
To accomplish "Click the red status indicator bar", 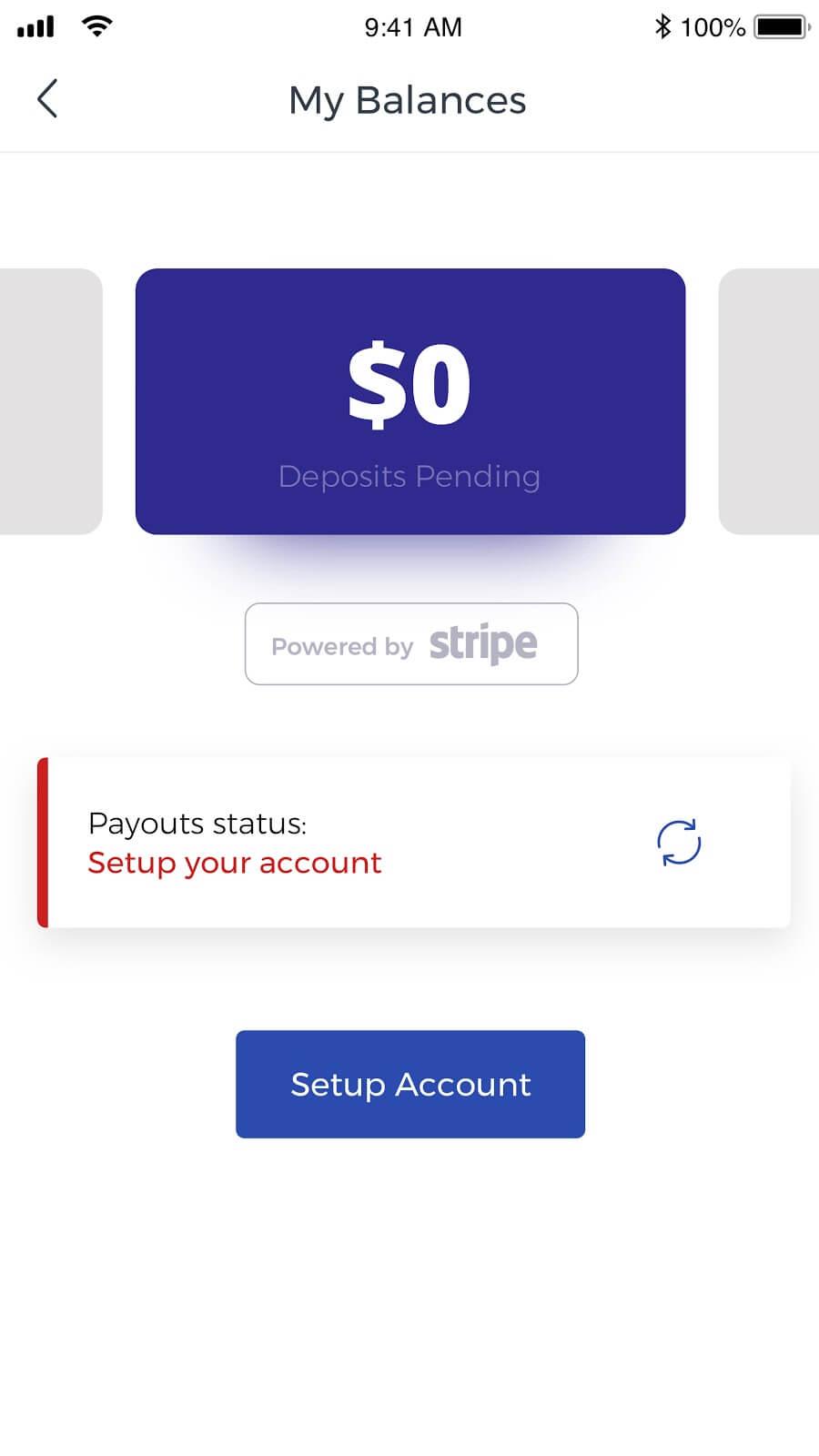I will click(41, 842).
